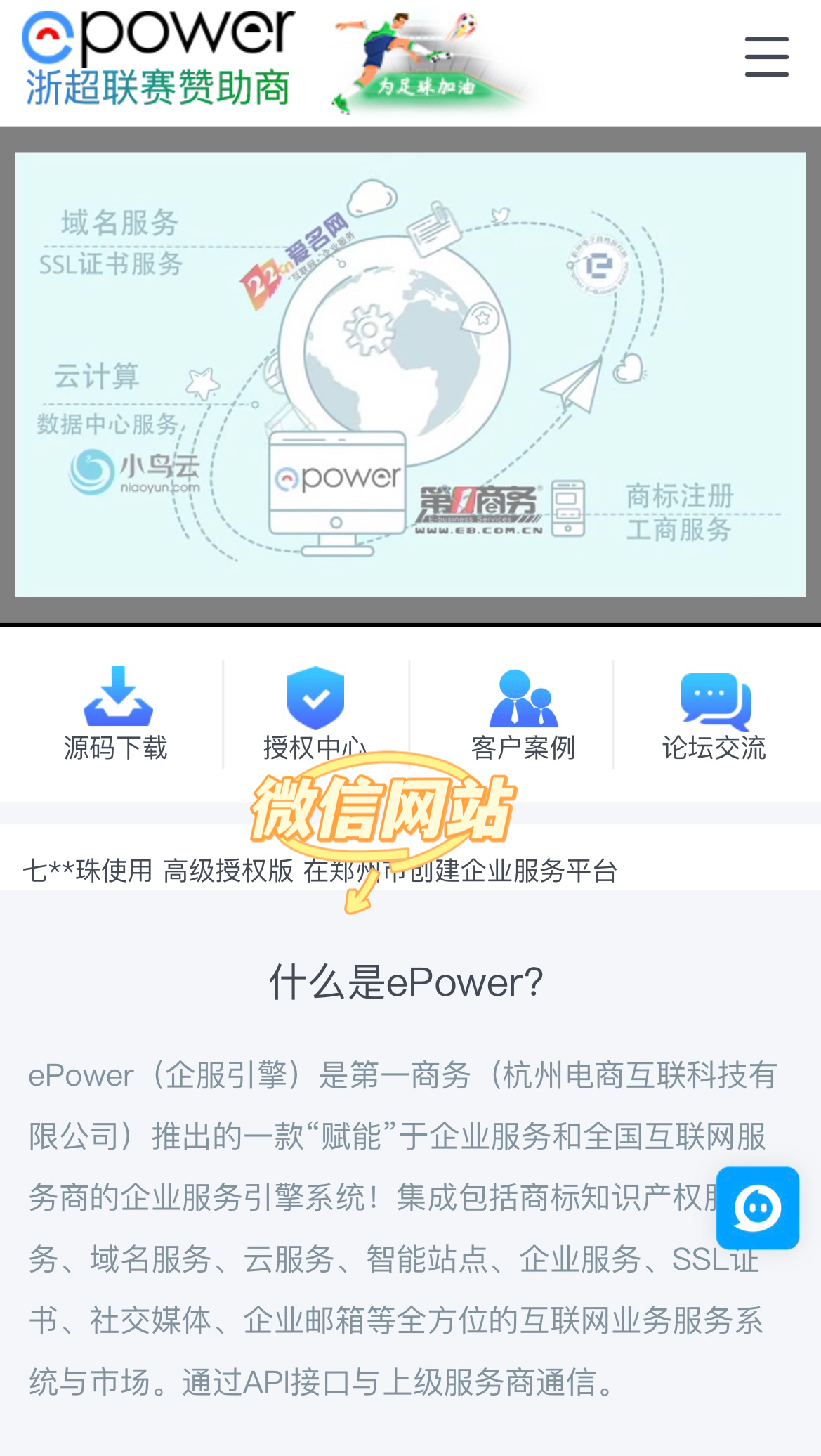This screenshot has width=821, height=1456.
Task: View 客户案例 customer cases
Action: click(523, 715)
